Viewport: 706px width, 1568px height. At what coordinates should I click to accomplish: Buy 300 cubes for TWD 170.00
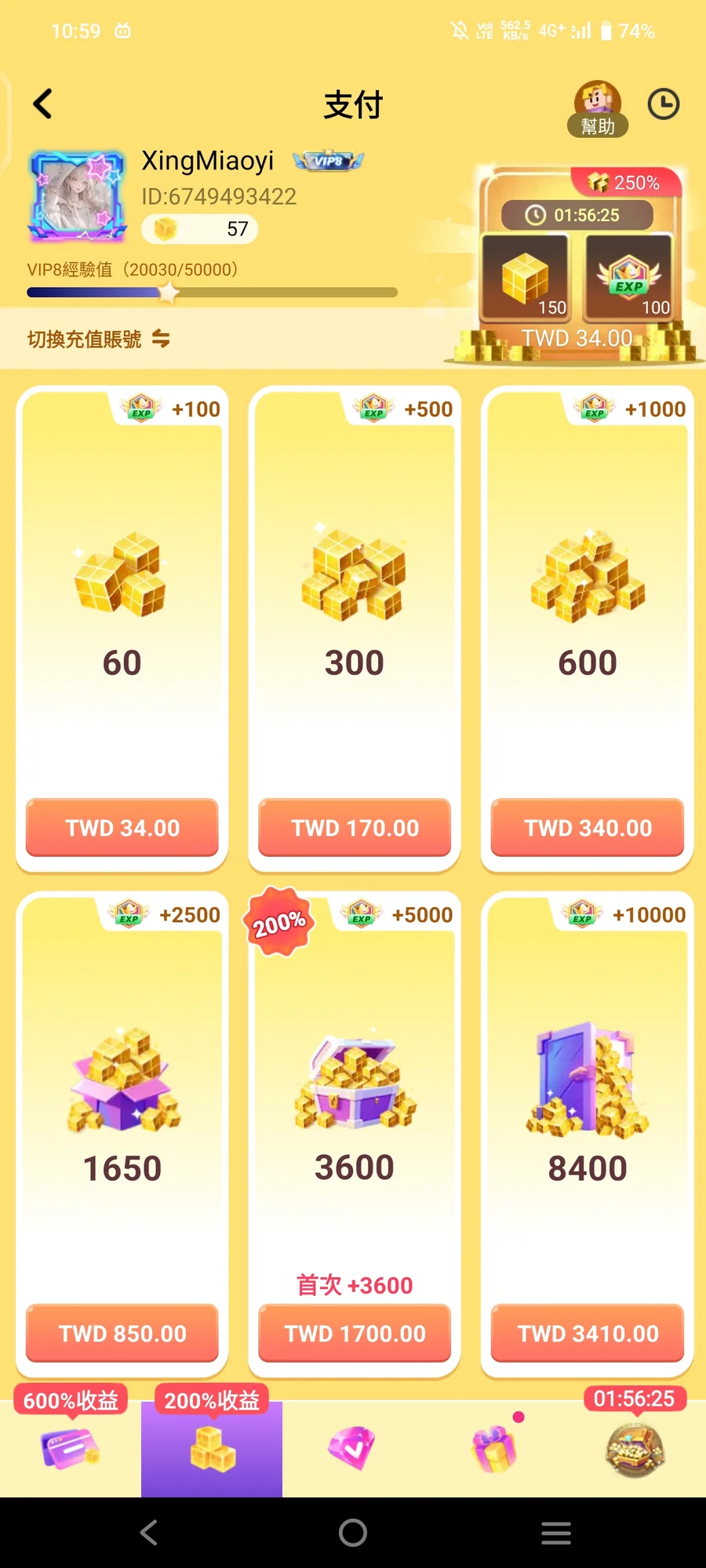pyautogui.click(x=355, y=828)
